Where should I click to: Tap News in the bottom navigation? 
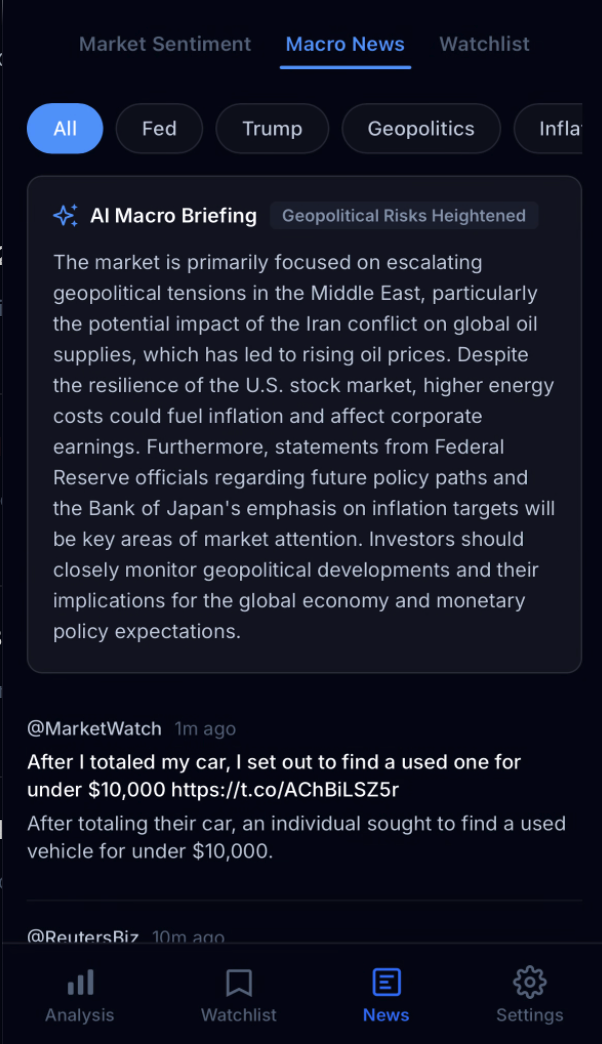point(386,996)
